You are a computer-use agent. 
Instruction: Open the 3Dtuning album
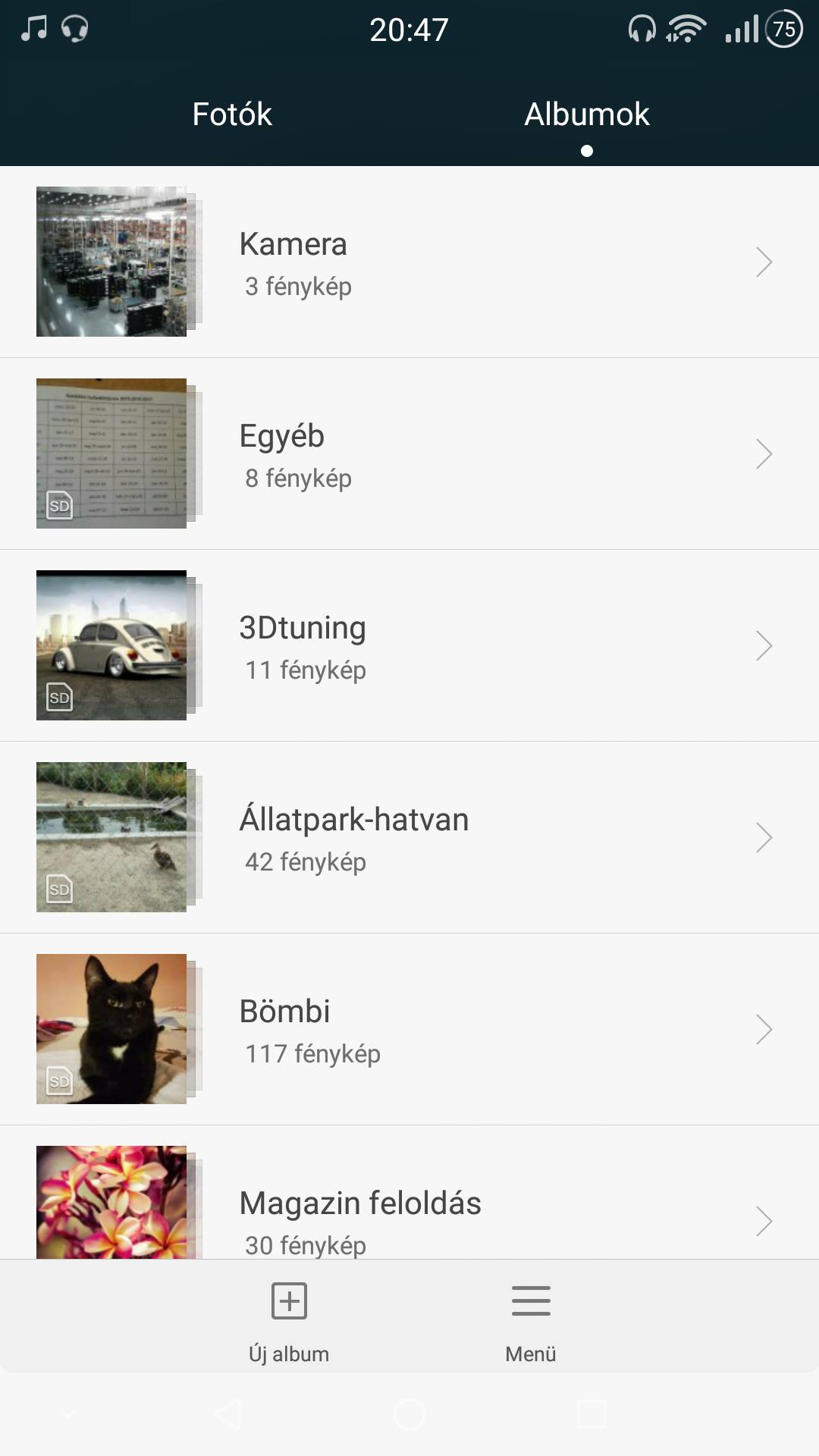coord(409,645)
